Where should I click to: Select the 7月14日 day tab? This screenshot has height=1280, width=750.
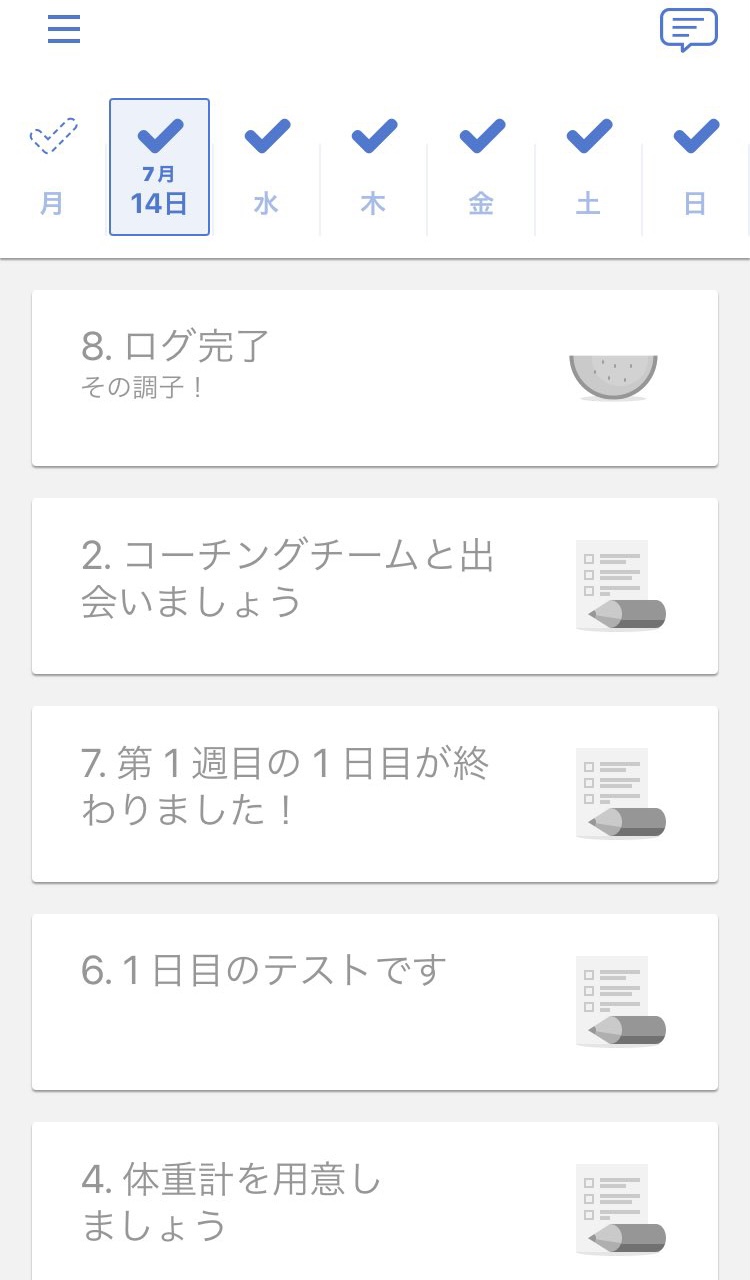tap(159, 168)
